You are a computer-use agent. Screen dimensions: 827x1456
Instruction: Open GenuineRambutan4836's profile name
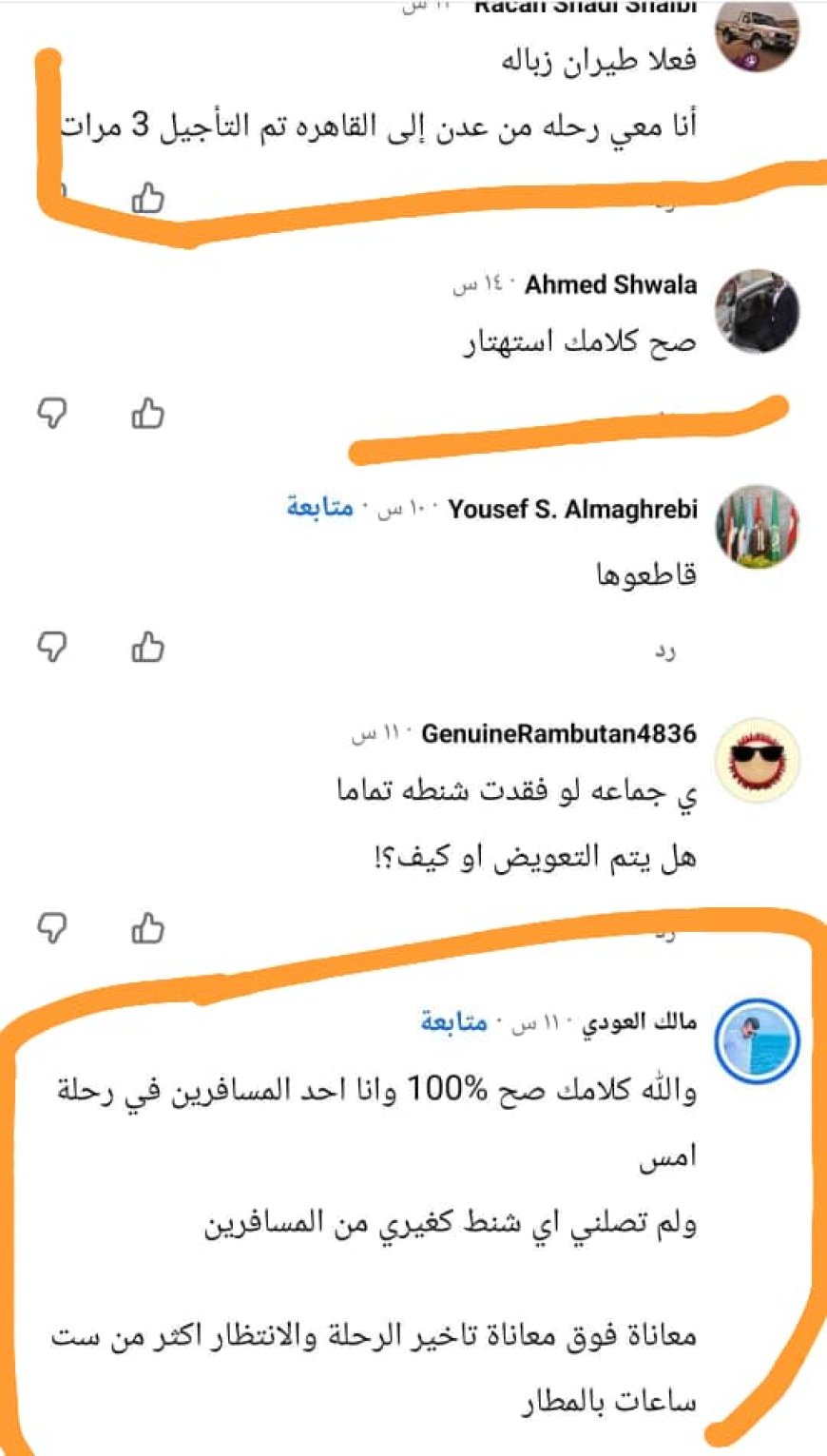pos(558,734)
